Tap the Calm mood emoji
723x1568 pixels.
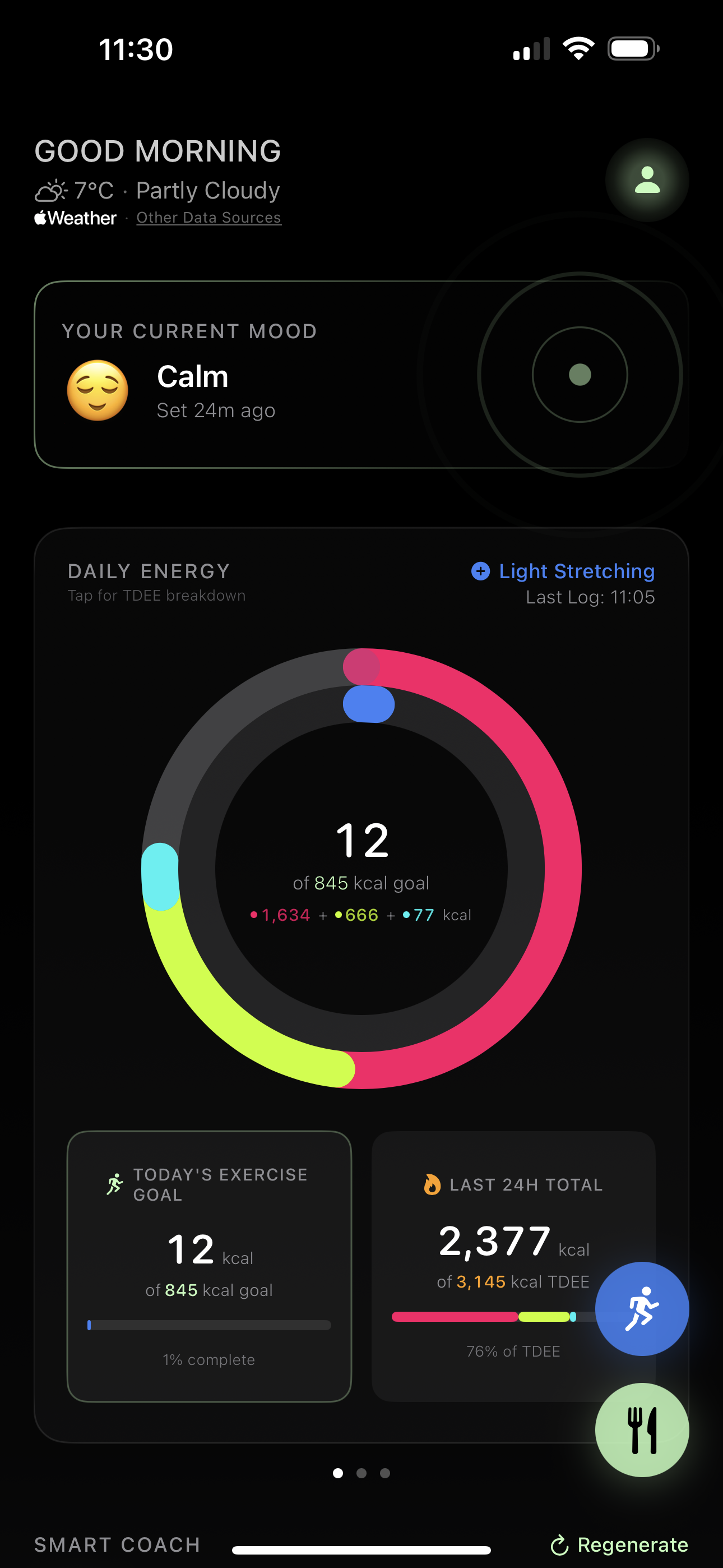(99, 393)
